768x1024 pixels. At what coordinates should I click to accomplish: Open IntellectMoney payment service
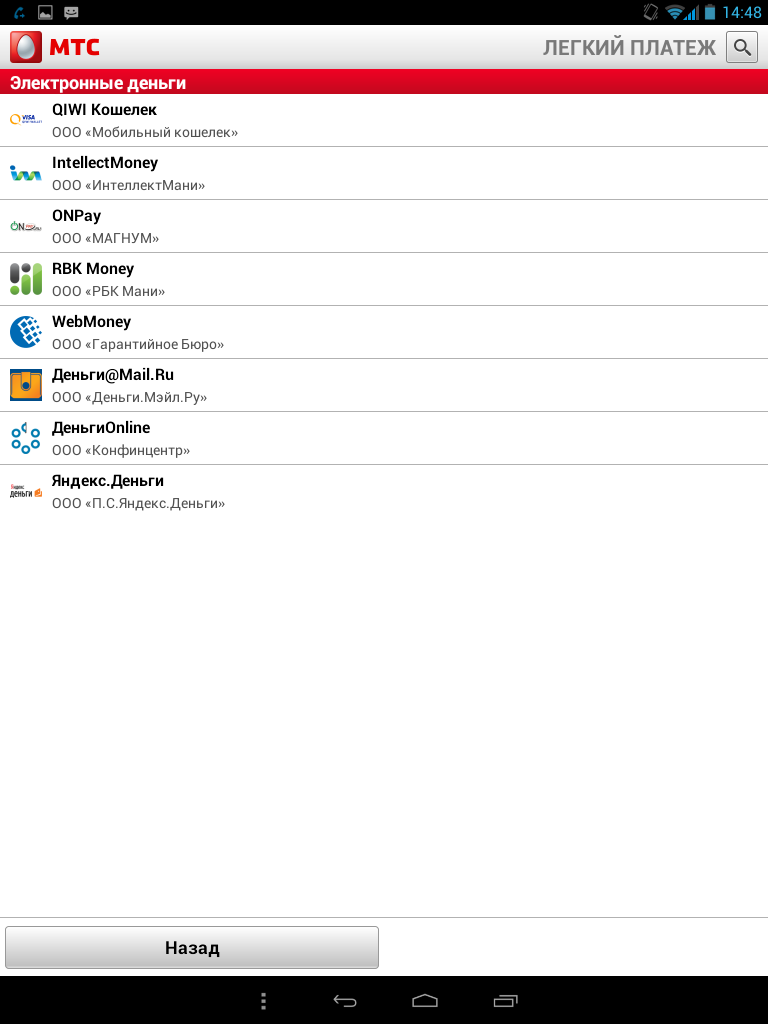(384, 173)
